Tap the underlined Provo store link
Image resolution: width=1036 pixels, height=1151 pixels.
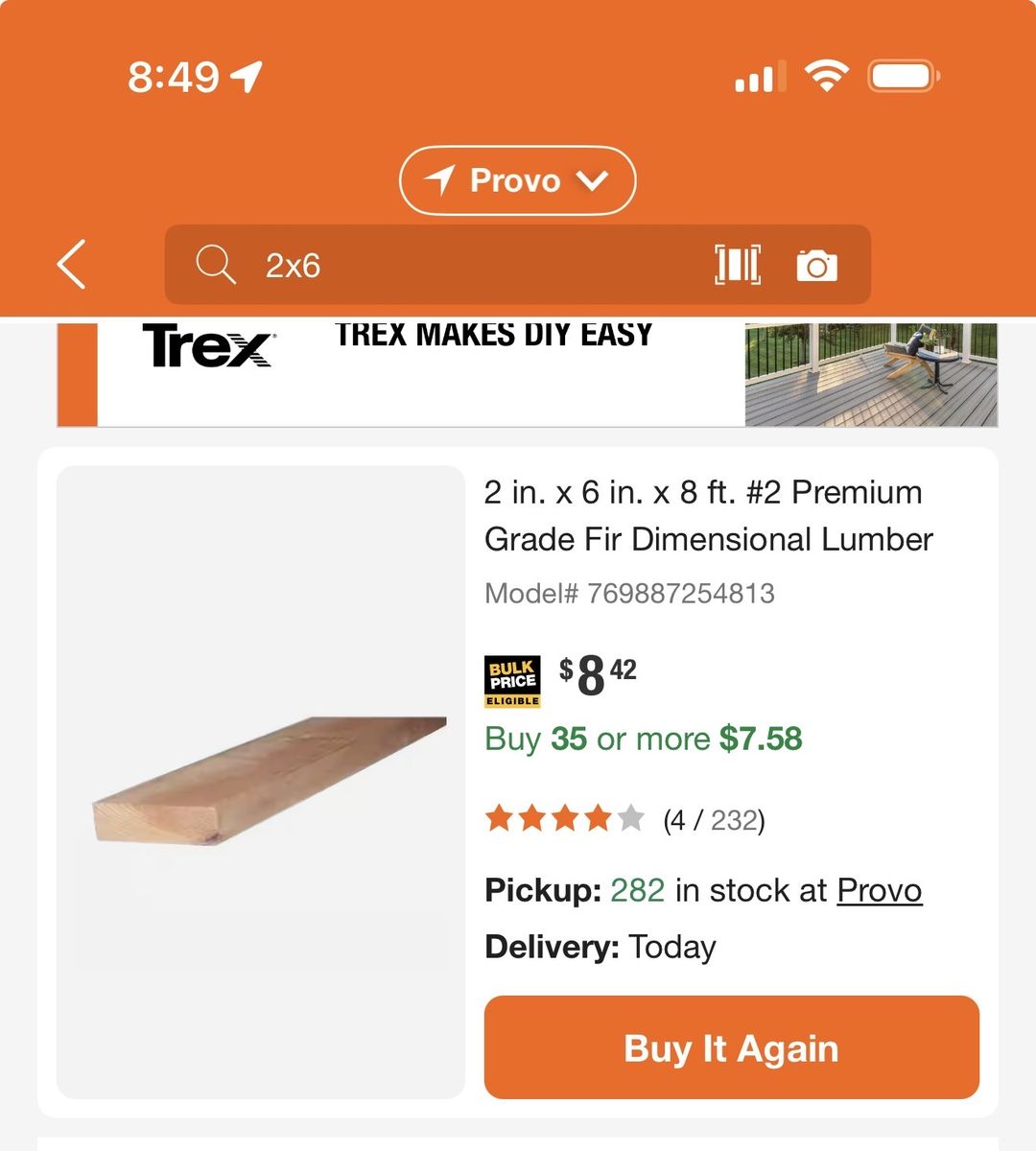(879, 890)
